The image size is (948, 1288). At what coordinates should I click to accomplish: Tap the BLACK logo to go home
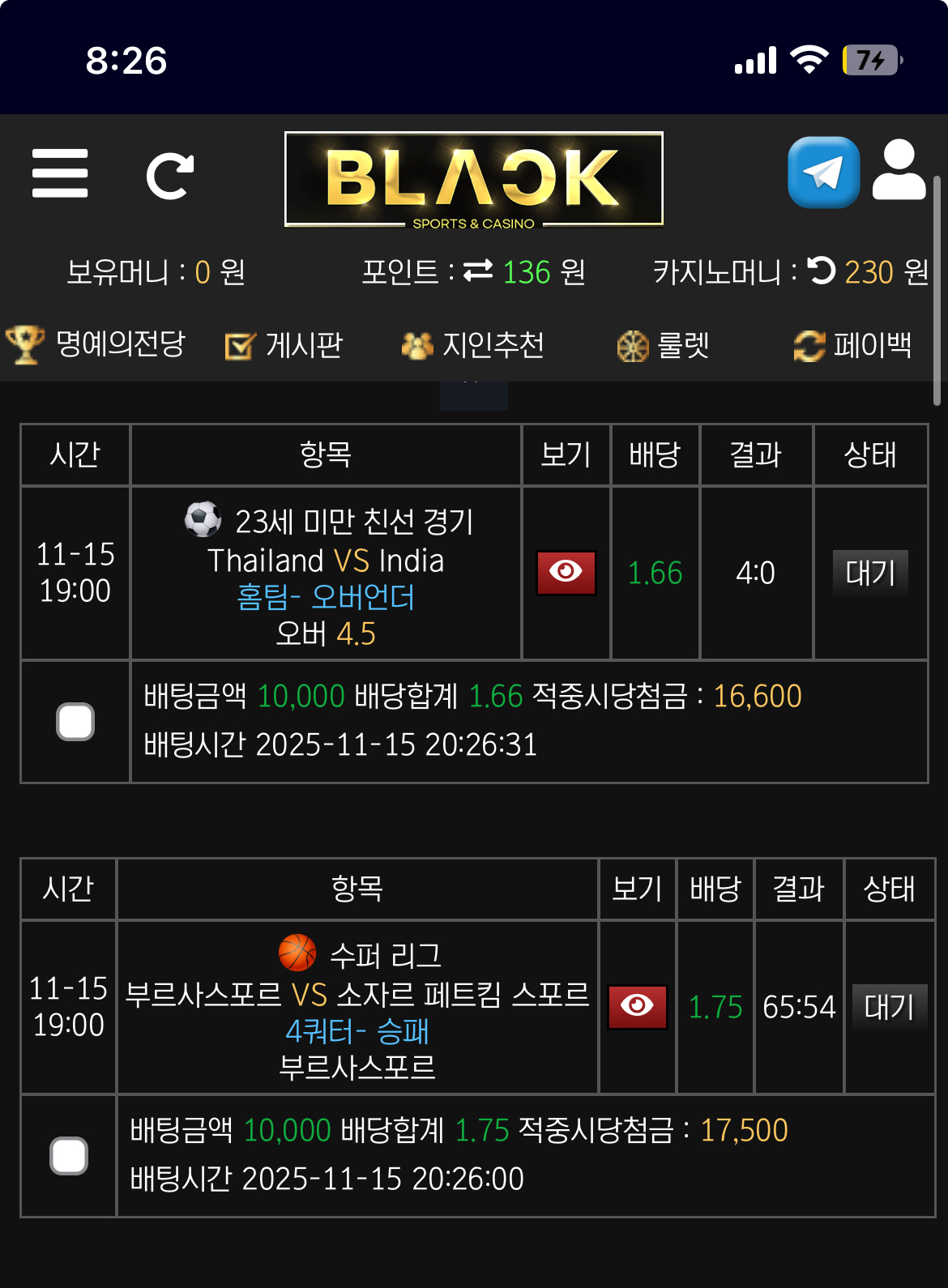coord(474,179)
